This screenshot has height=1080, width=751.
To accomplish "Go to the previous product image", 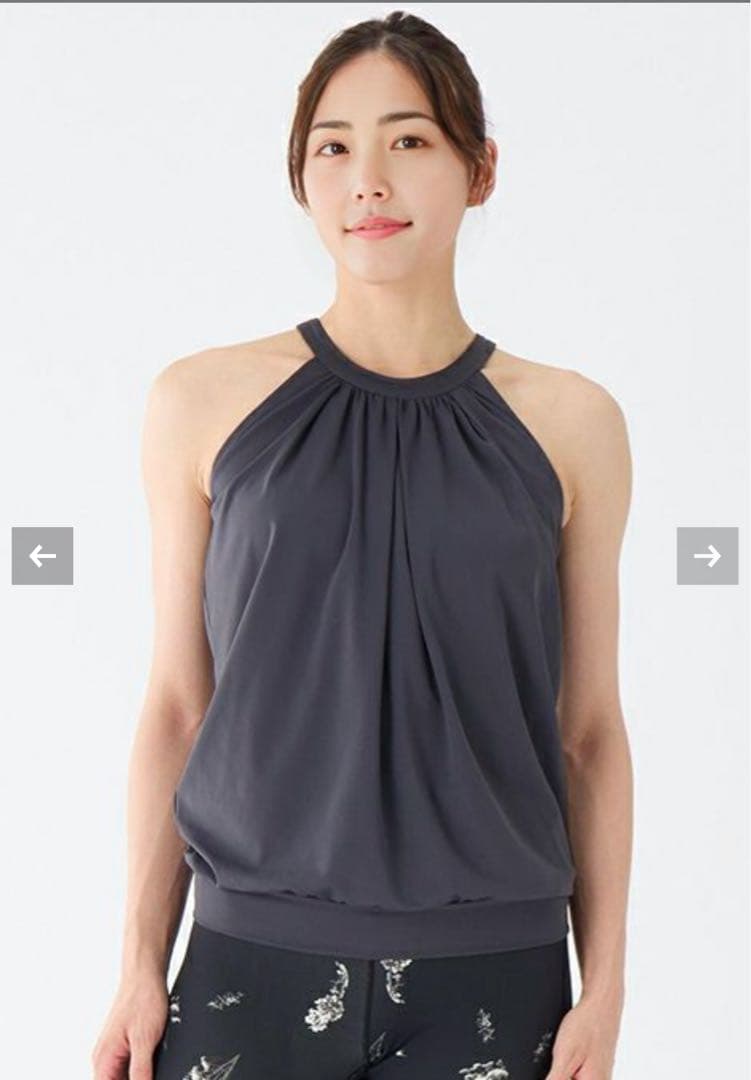I will tap(42, 555).
